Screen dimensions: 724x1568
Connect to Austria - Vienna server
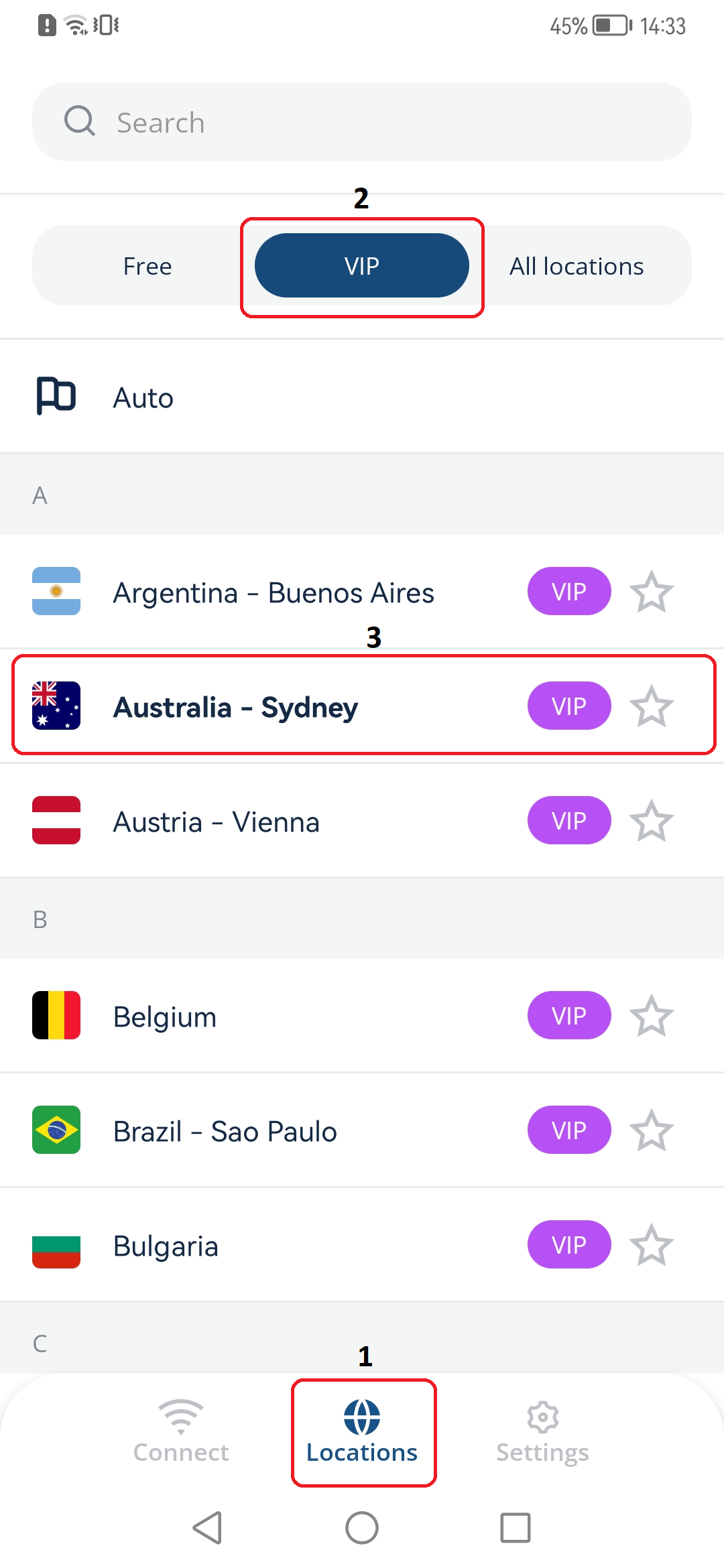pyautogui.click(x=268, y=821)
